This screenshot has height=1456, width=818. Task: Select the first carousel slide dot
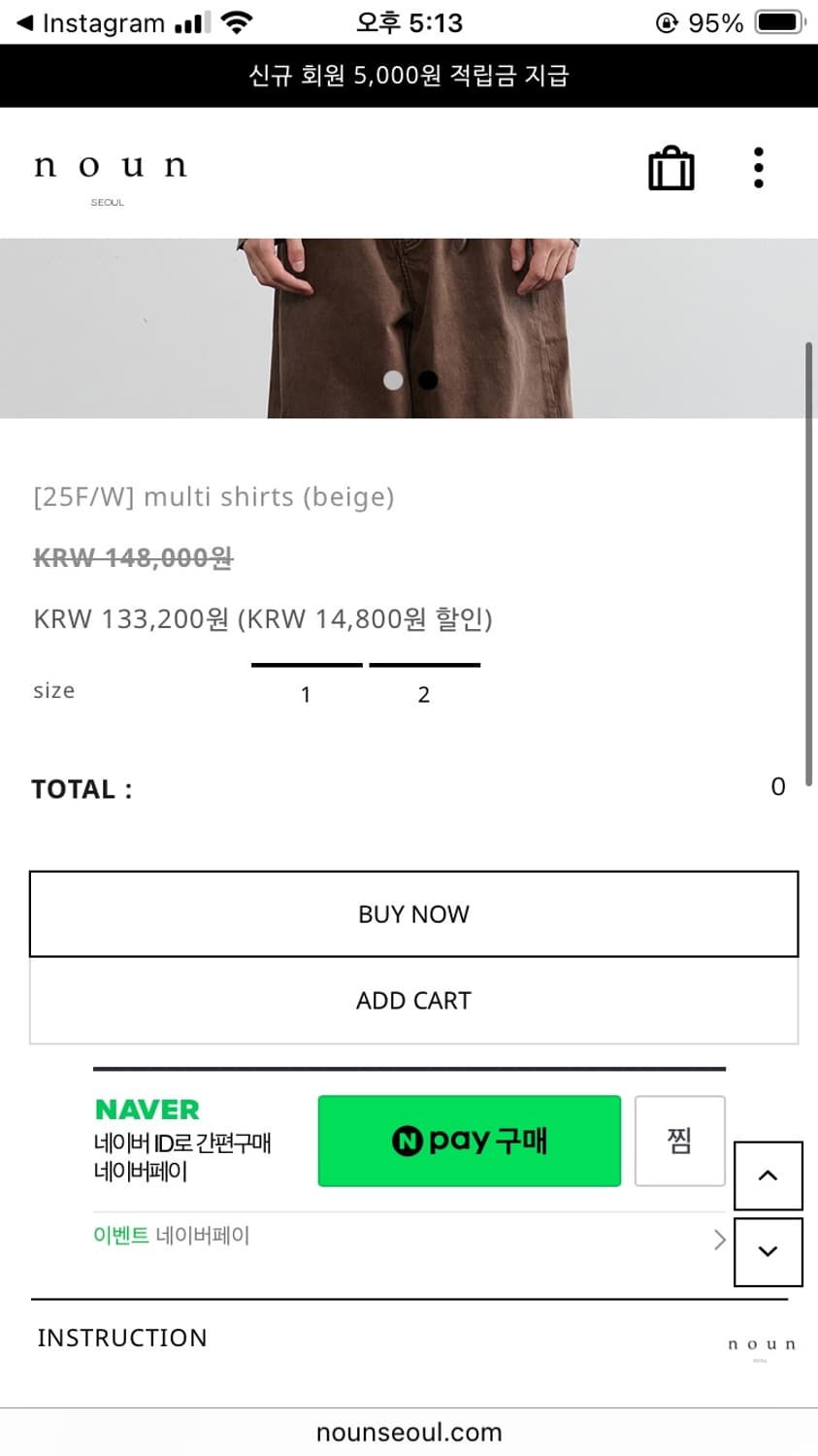pos(393,381)
